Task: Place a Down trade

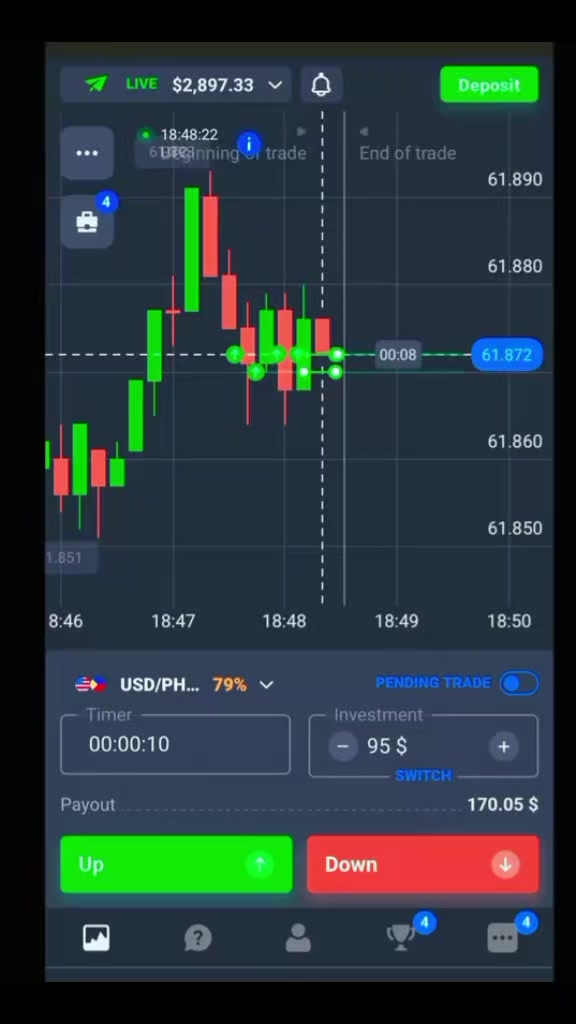Action: 423,865
